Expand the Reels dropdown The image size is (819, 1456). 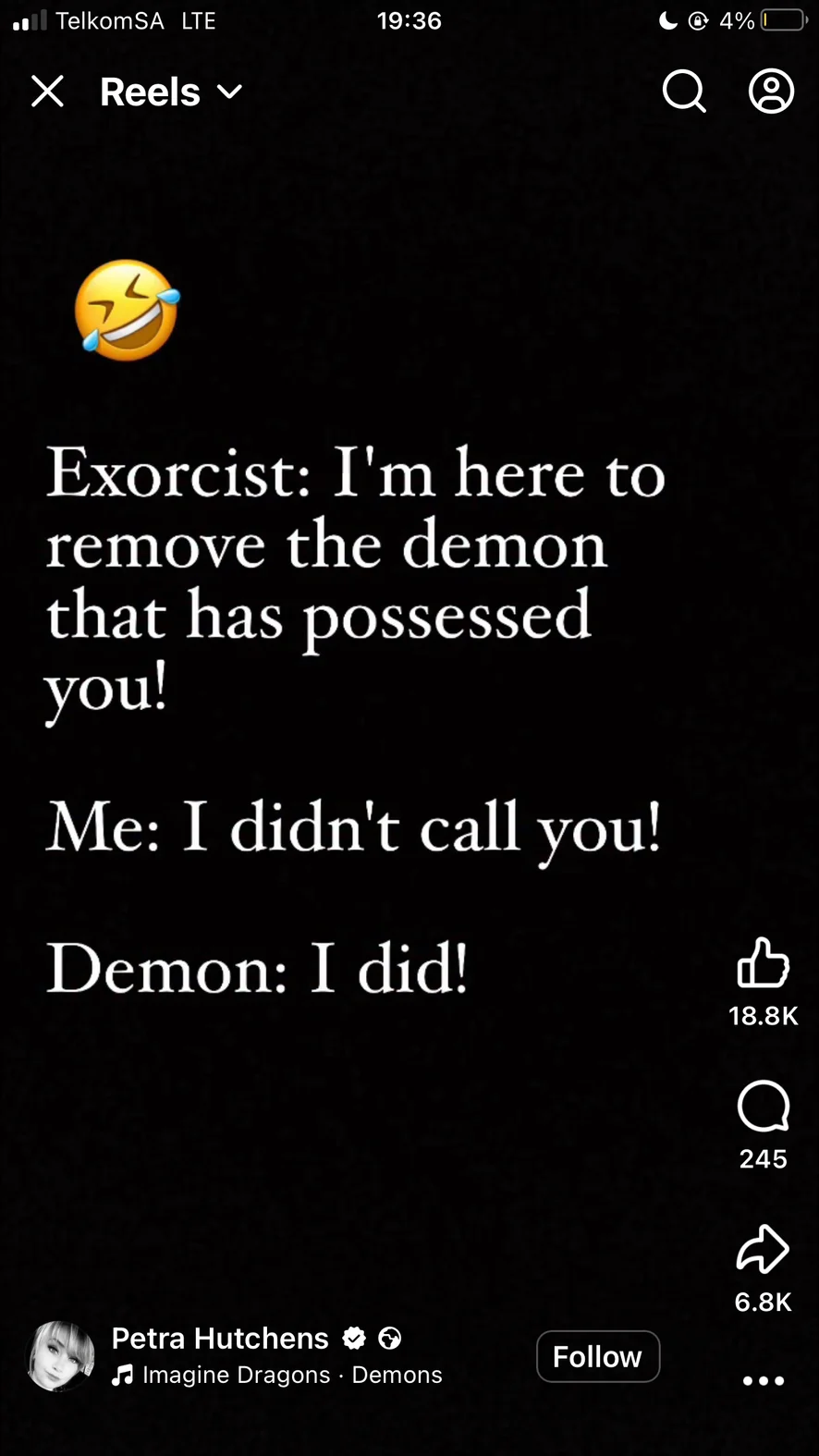click(x=171, y=92)
